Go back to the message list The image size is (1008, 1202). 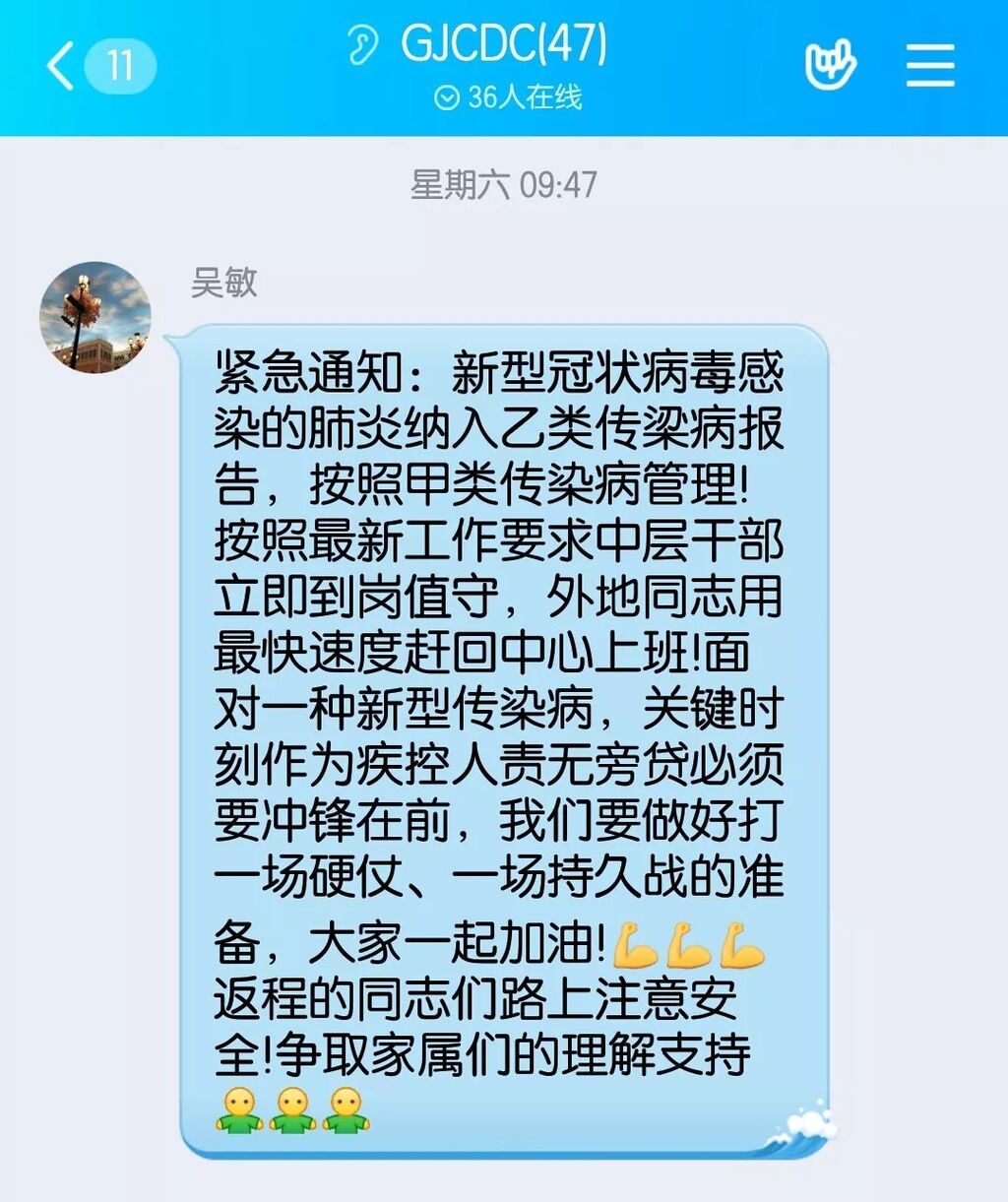coord(61,66)
